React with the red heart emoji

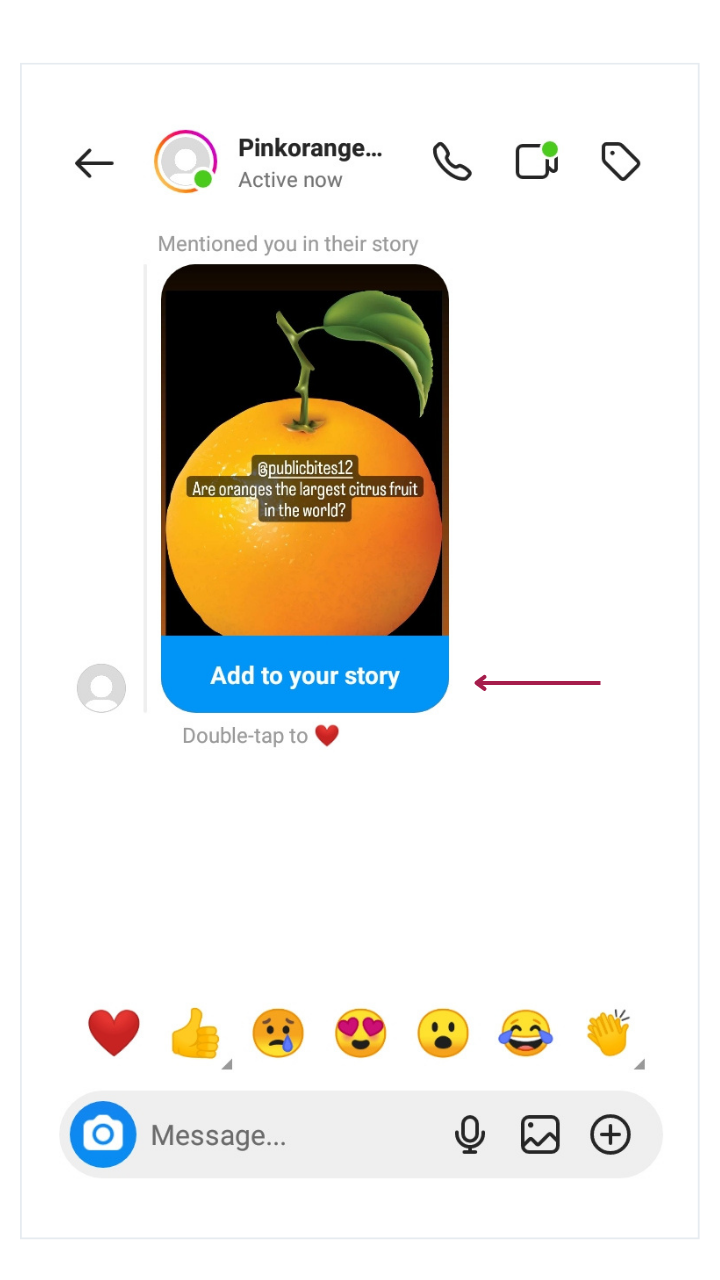pyautogui.click(x=114, y=1033)
